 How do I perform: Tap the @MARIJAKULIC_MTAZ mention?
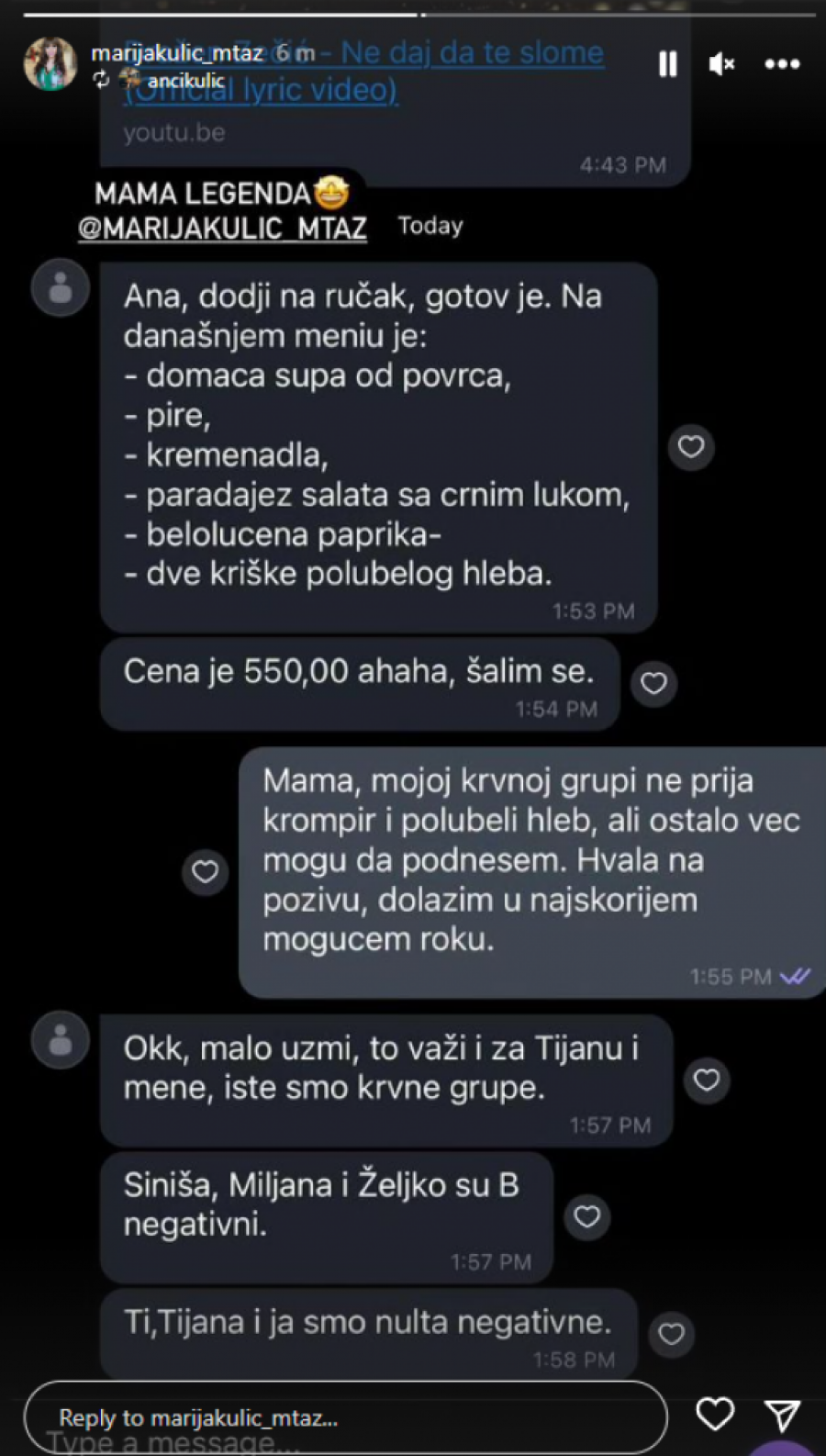tap(222, 229)
